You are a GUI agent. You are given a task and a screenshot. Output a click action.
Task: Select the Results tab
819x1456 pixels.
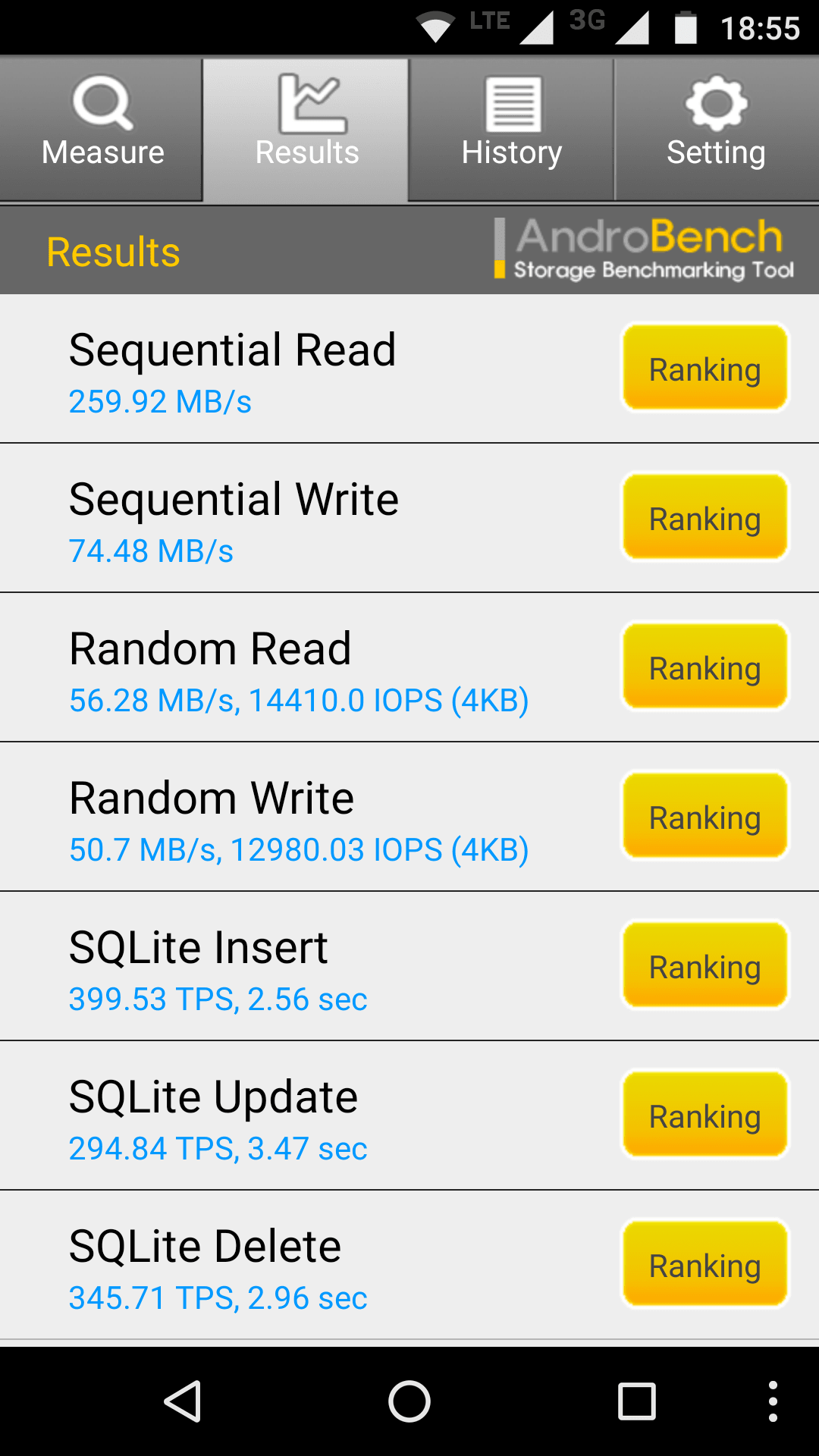(306, 129)
